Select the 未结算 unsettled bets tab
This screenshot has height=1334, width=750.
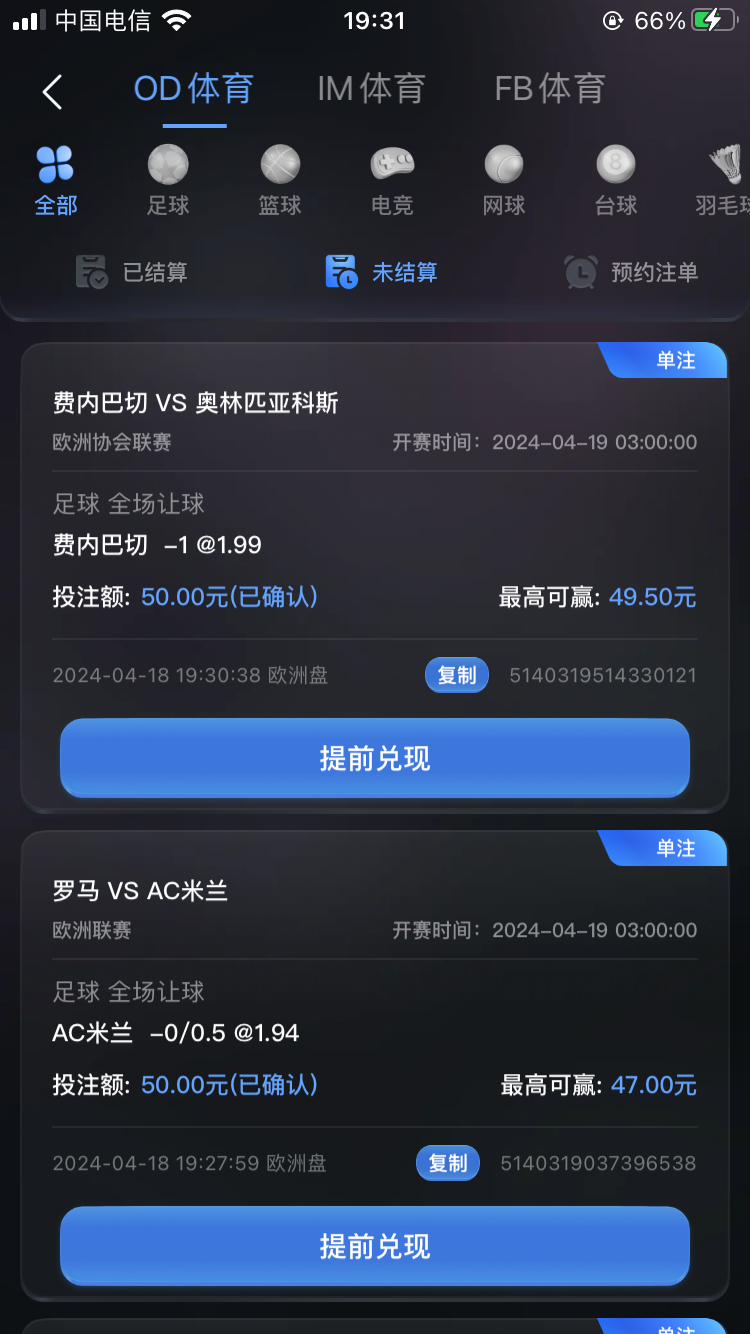(x=382, y=272)
